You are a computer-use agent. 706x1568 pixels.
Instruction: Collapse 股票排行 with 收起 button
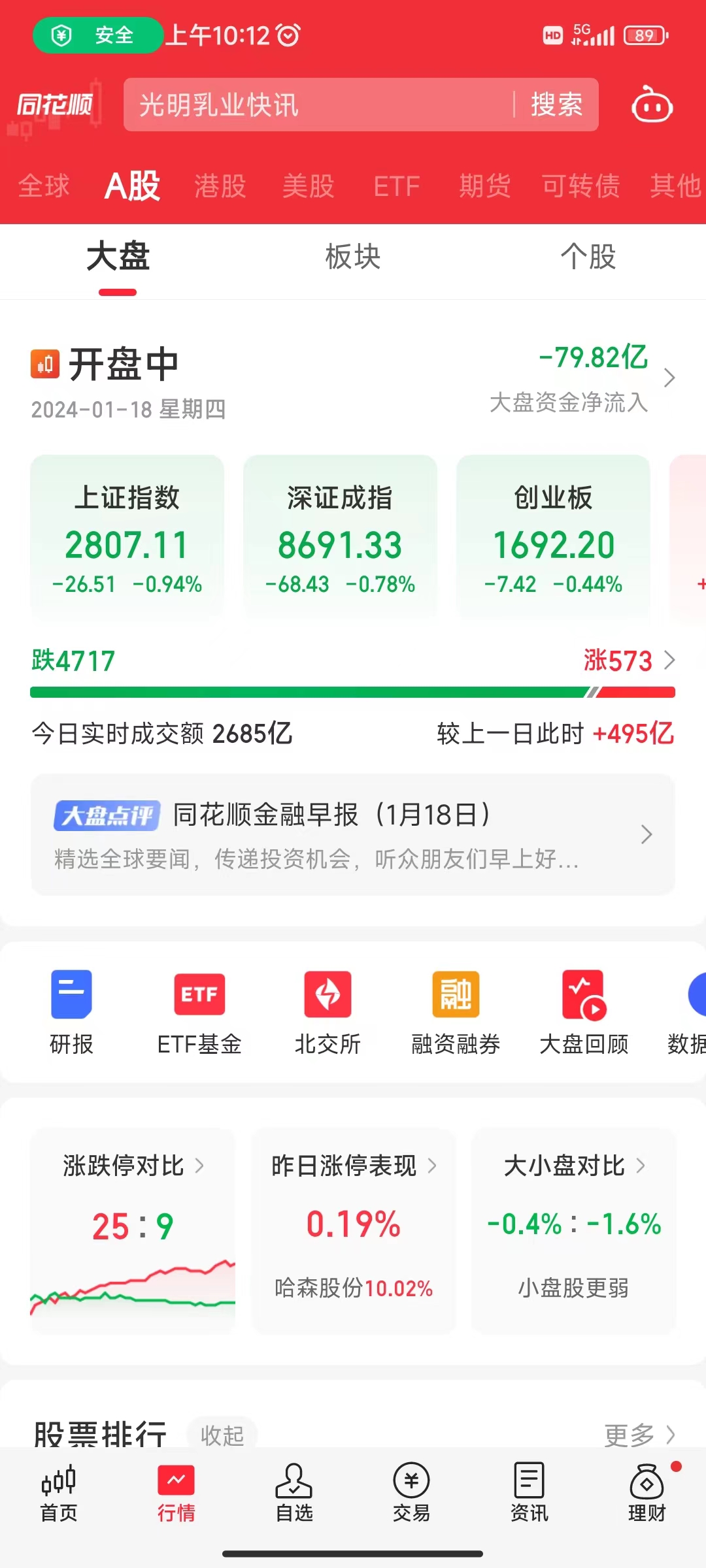222,1434
